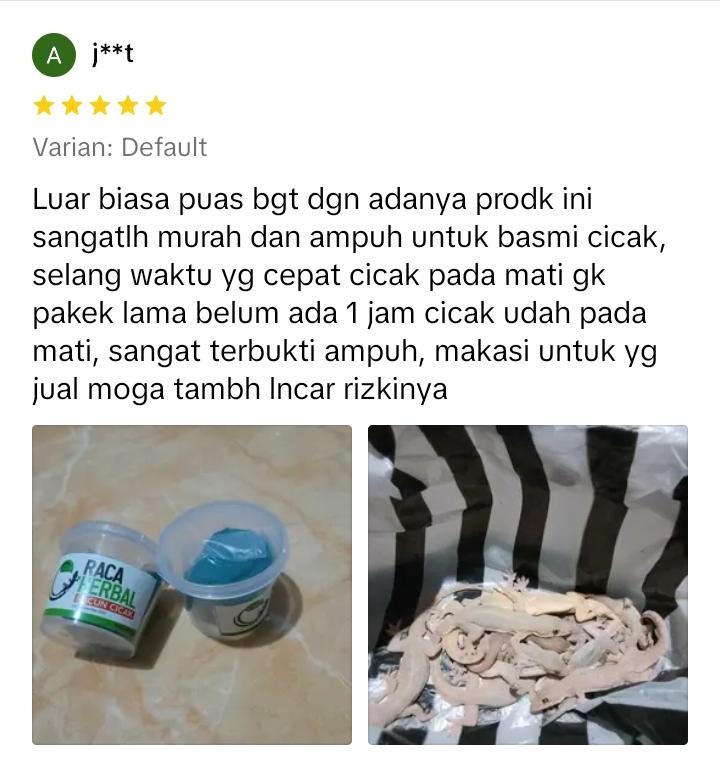Open reviewer j**t's profile avatar

point(54,55)
